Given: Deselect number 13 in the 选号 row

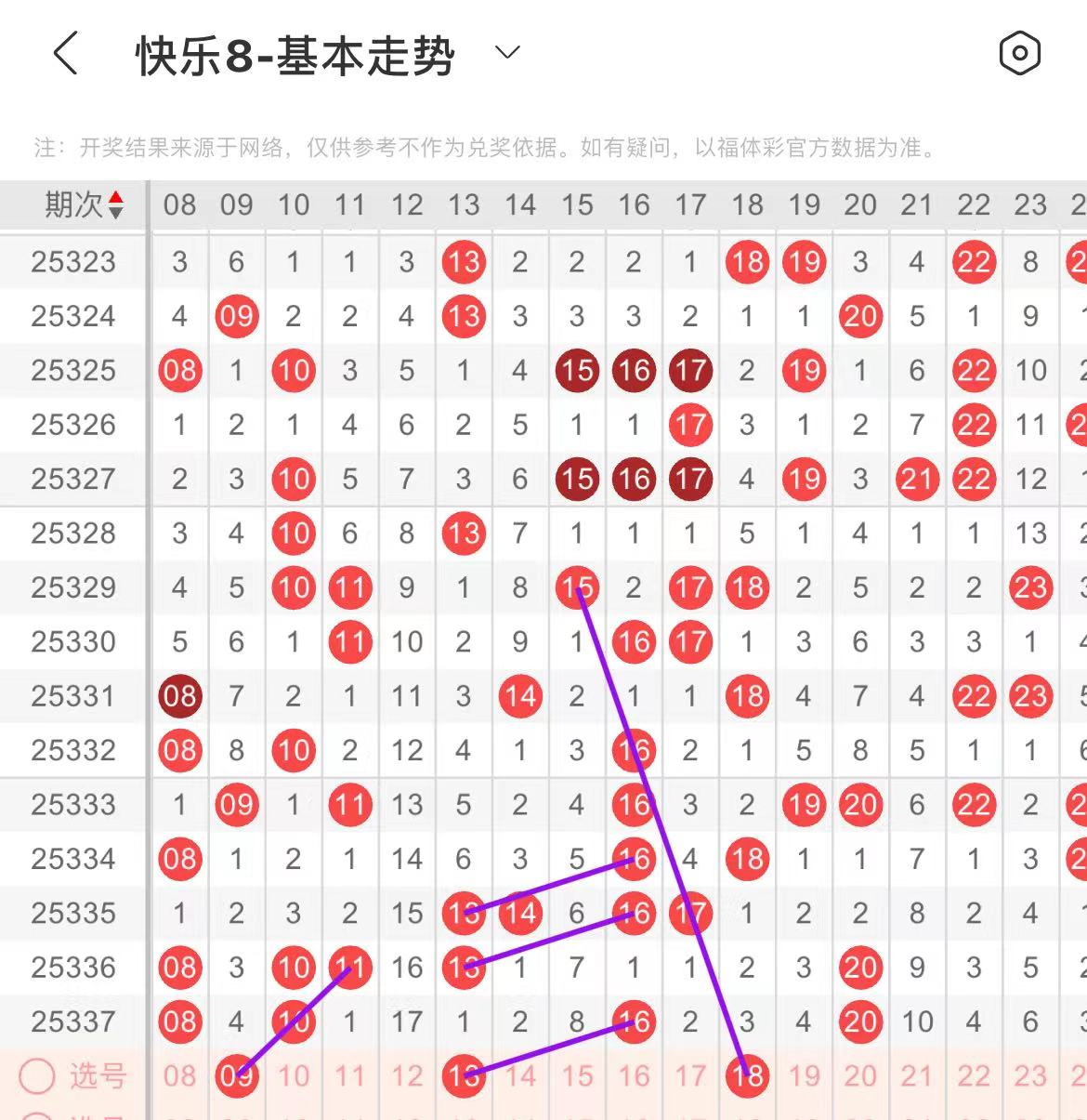Looking at the screenshot, I should (x=464, y=1076).
